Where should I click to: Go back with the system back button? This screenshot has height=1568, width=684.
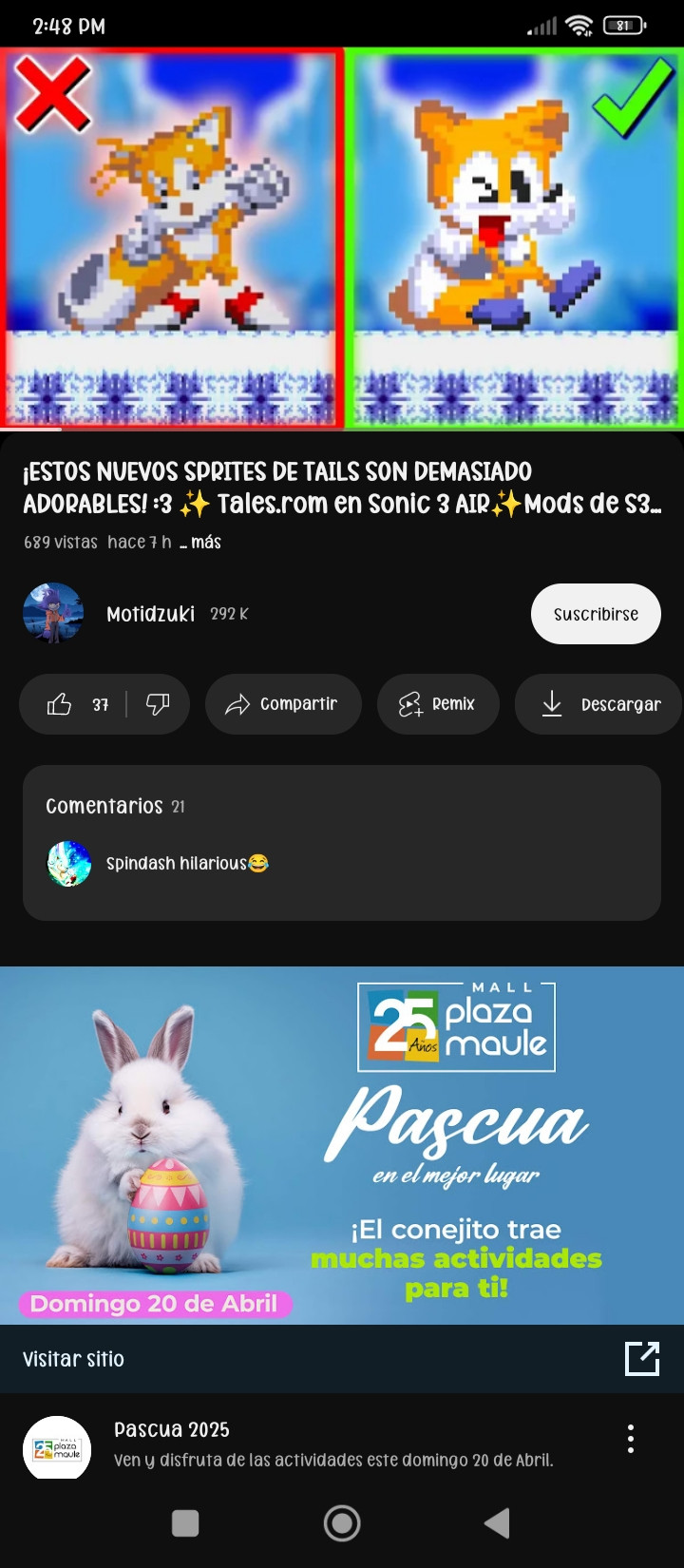click(x=497, y=1523)
